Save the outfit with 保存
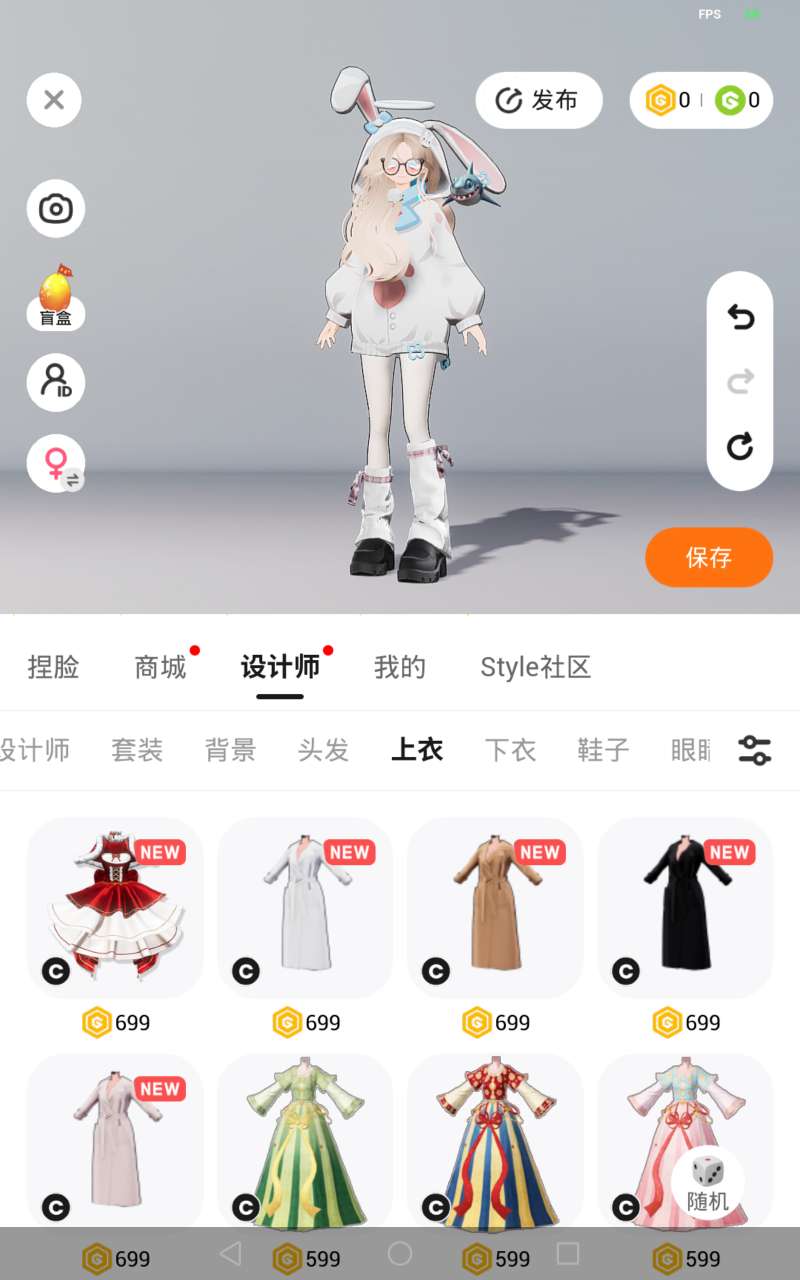This screenshot has width=800, height=1280. (709, 557)
